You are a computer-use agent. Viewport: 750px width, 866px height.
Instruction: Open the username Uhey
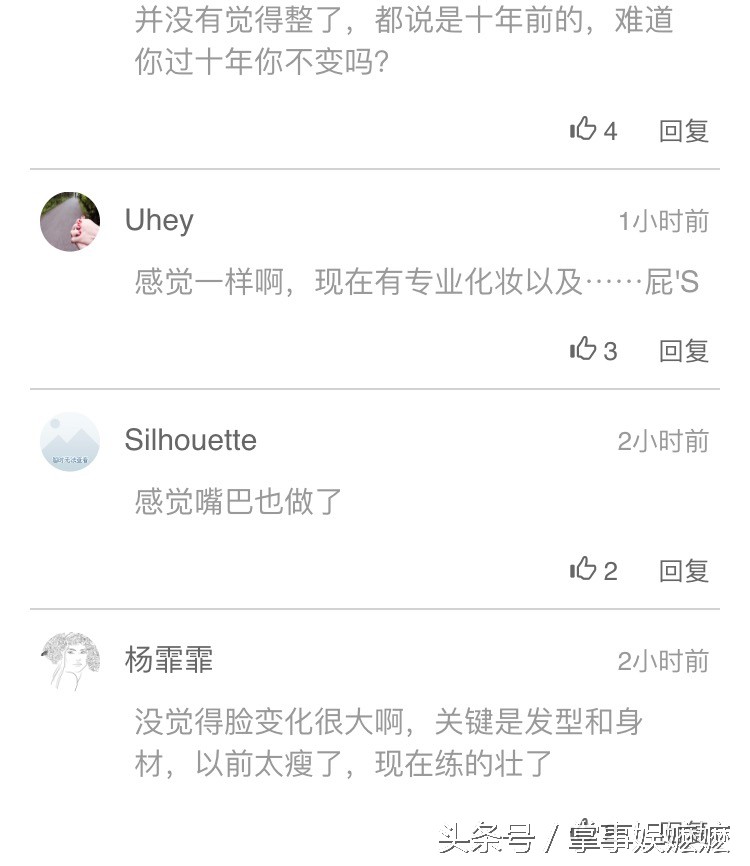pyautogui.click(x=159, y=220)
